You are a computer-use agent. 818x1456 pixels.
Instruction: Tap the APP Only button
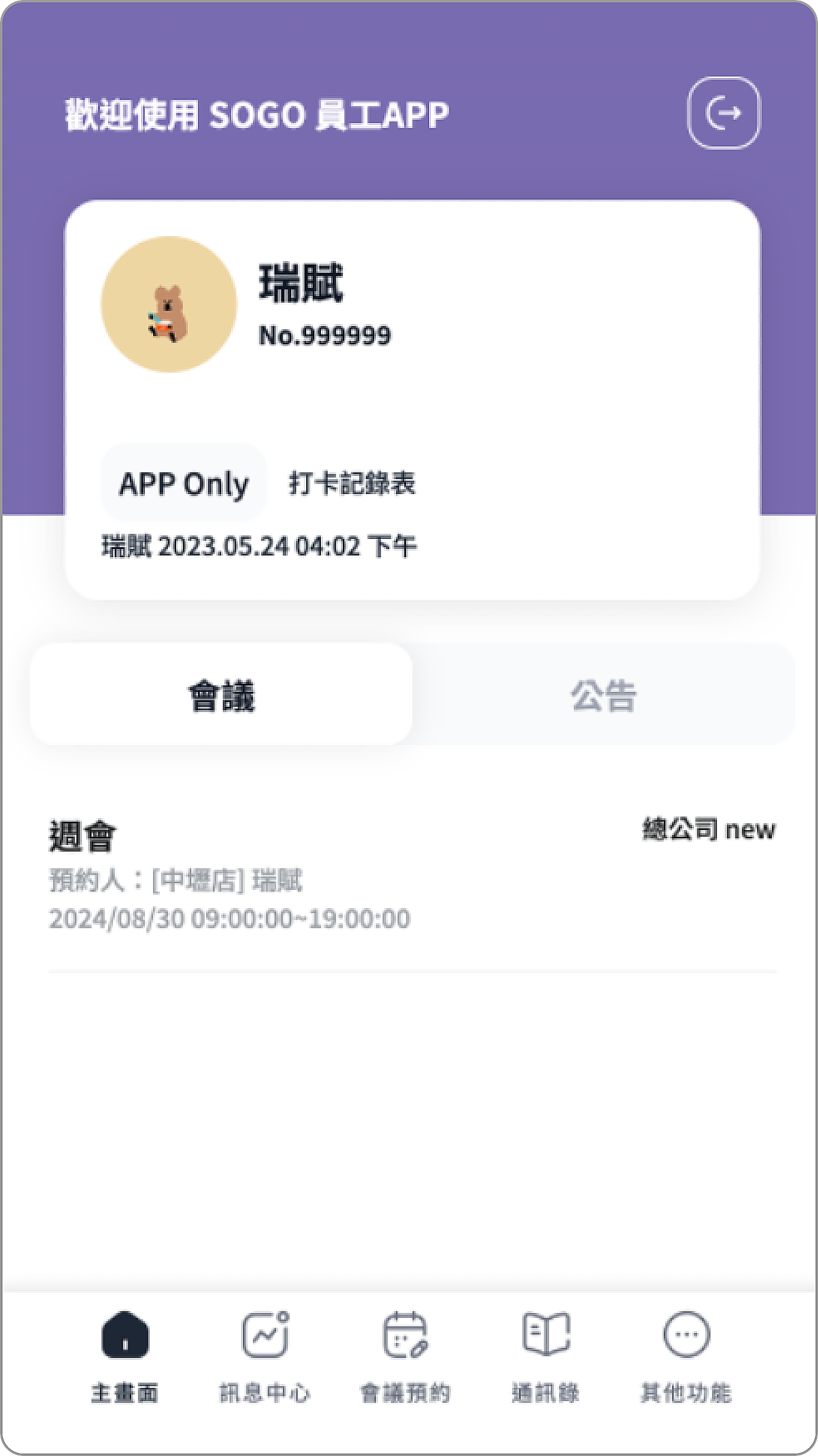[x=184, y=483]
